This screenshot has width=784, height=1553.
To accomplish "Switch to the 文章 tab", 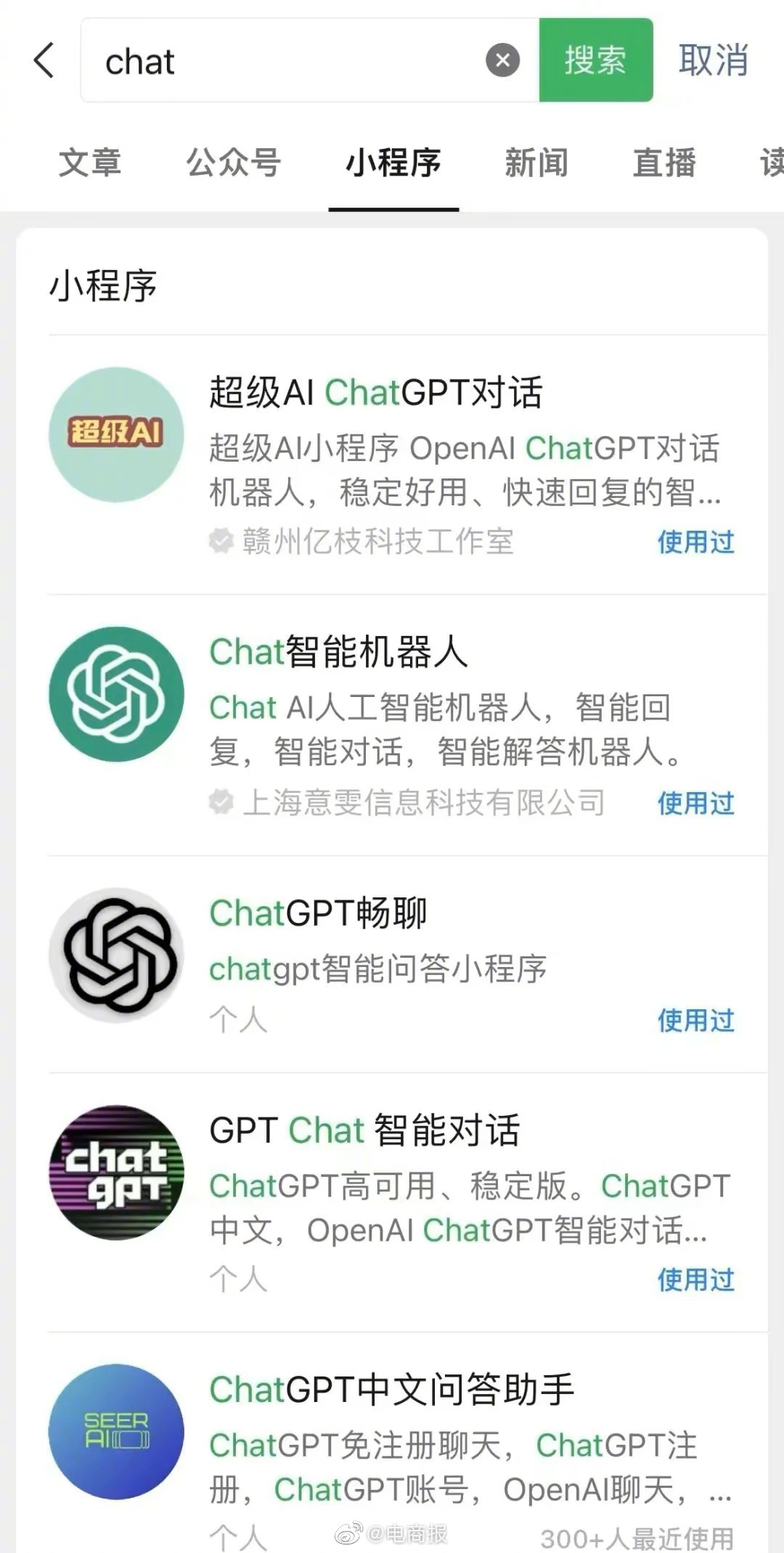I will pos(90,163).
